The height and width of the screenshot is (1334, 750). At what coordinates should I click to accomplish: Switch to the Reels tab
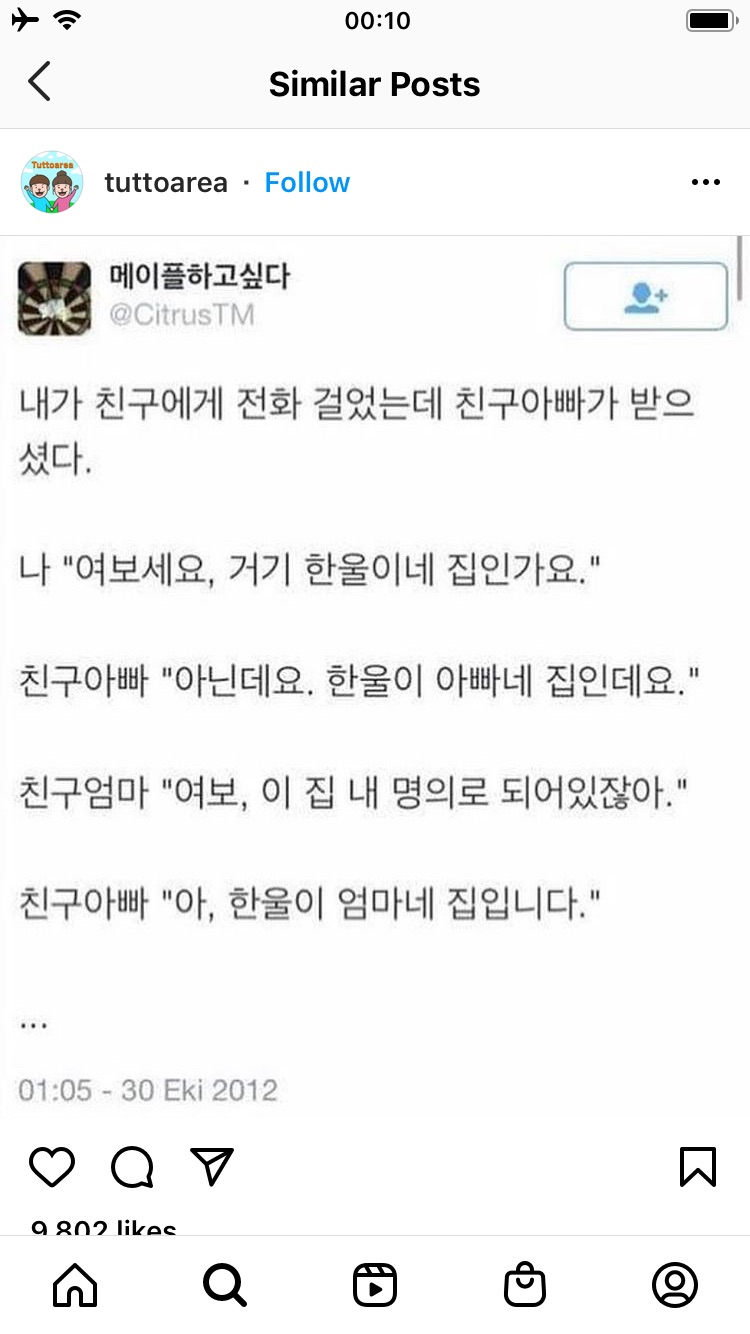pos(375,1285)
